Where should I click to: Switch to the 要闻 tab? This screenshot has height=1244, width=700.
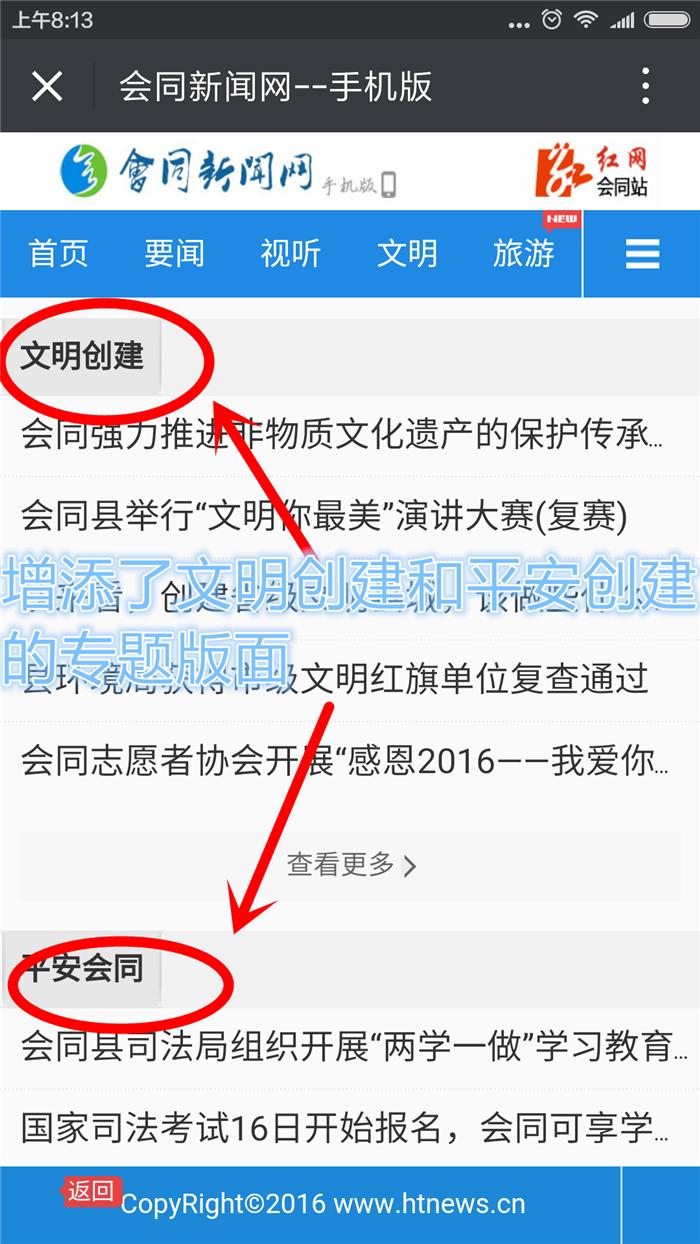pyautogui.click(x=174, y=254)
